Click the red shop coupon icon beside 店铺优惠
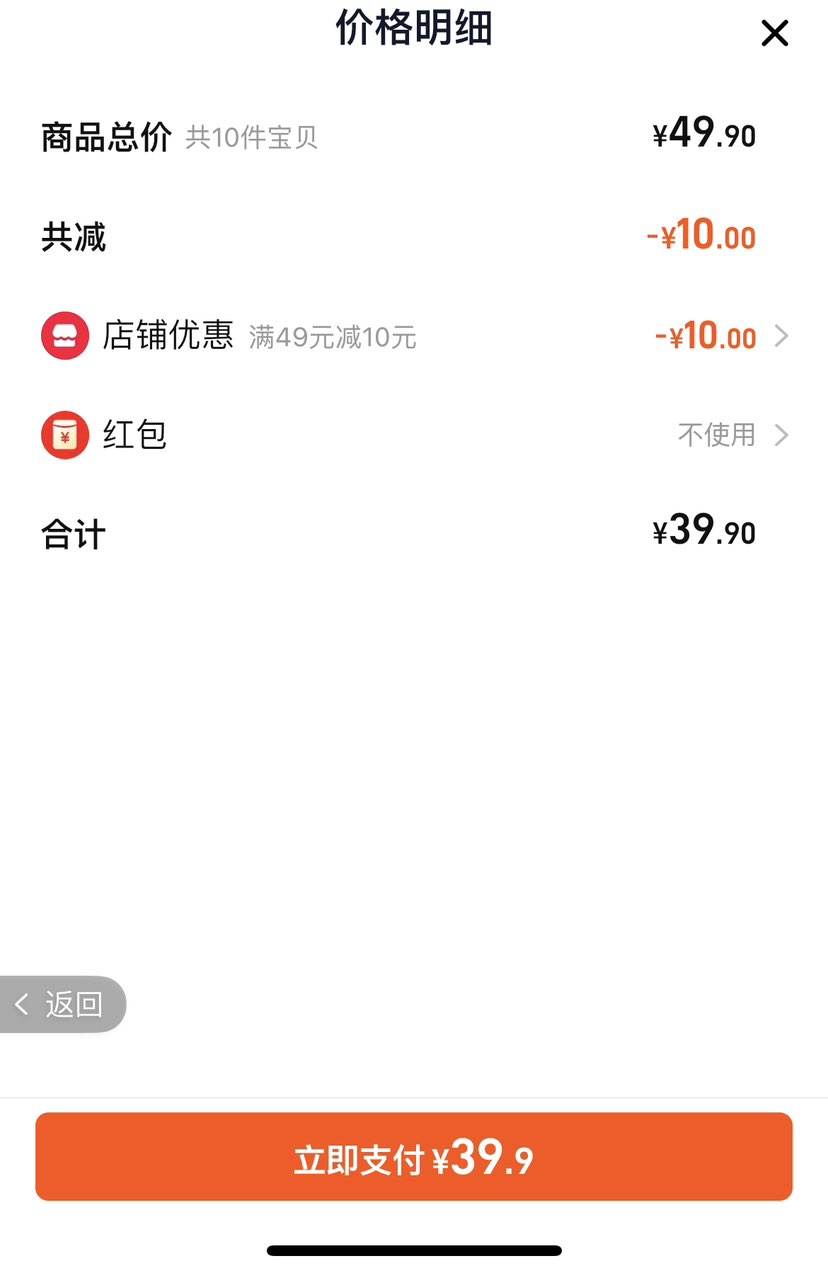 tap(64, 336)
